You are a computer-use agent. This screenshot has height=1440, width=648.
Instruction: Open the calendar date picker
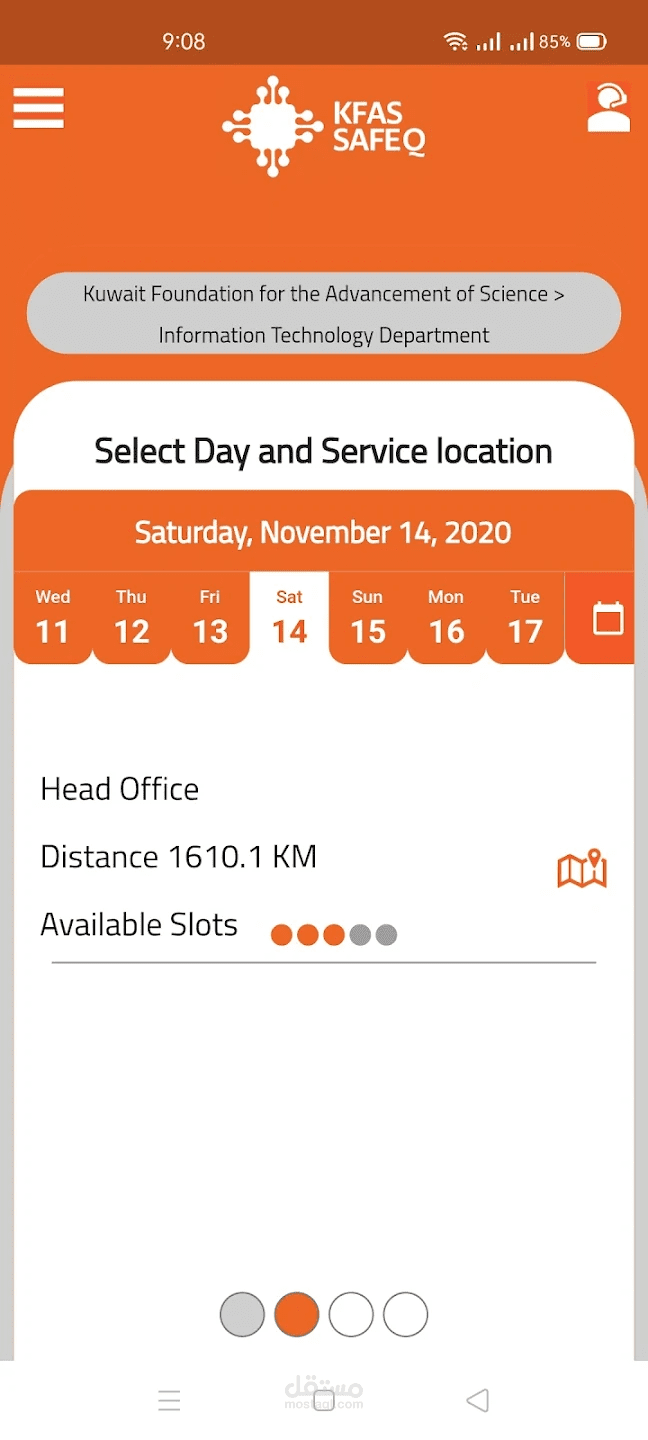607,618
